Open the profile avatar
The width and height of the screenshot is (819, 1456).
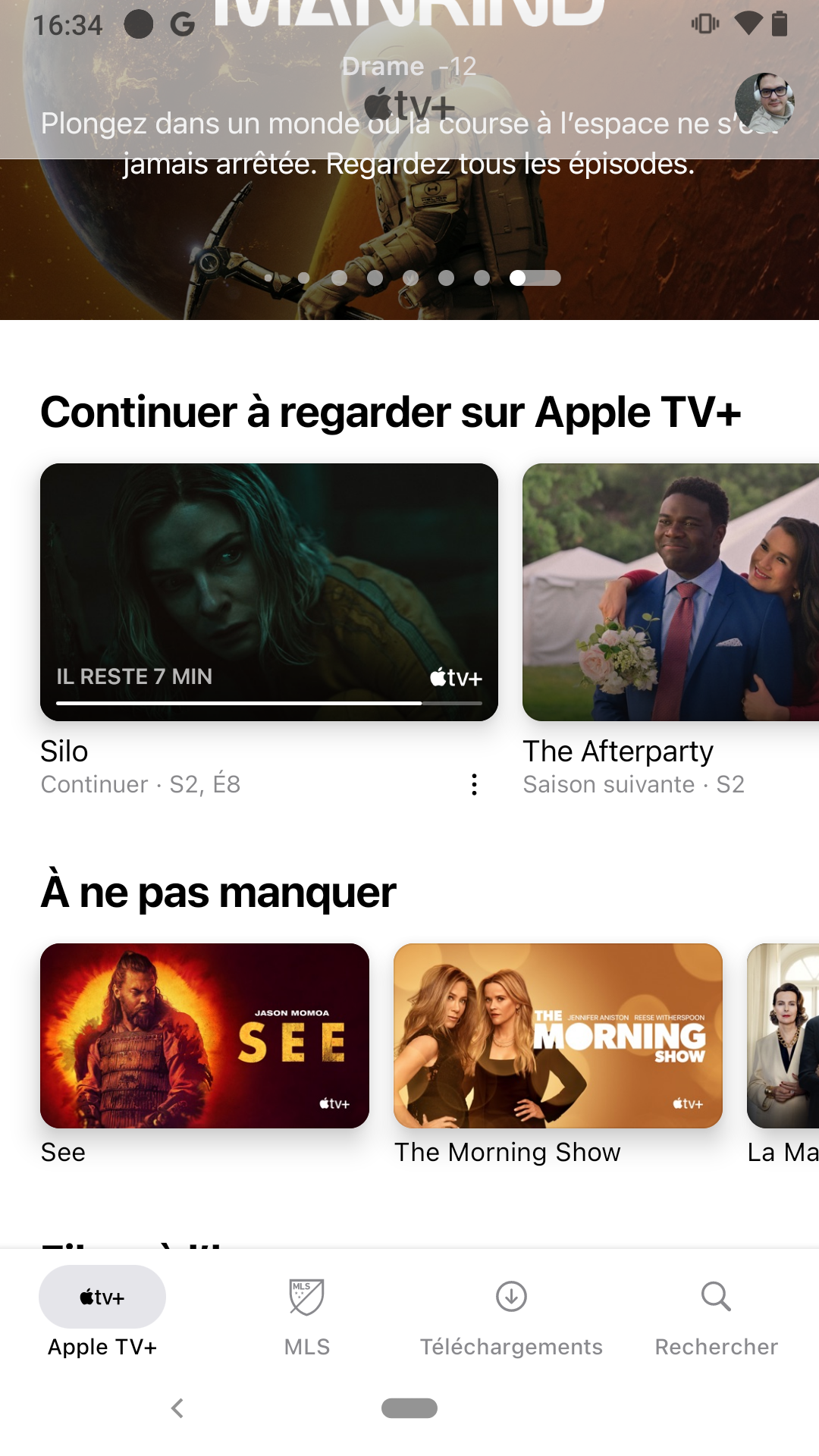coord(764,102)
